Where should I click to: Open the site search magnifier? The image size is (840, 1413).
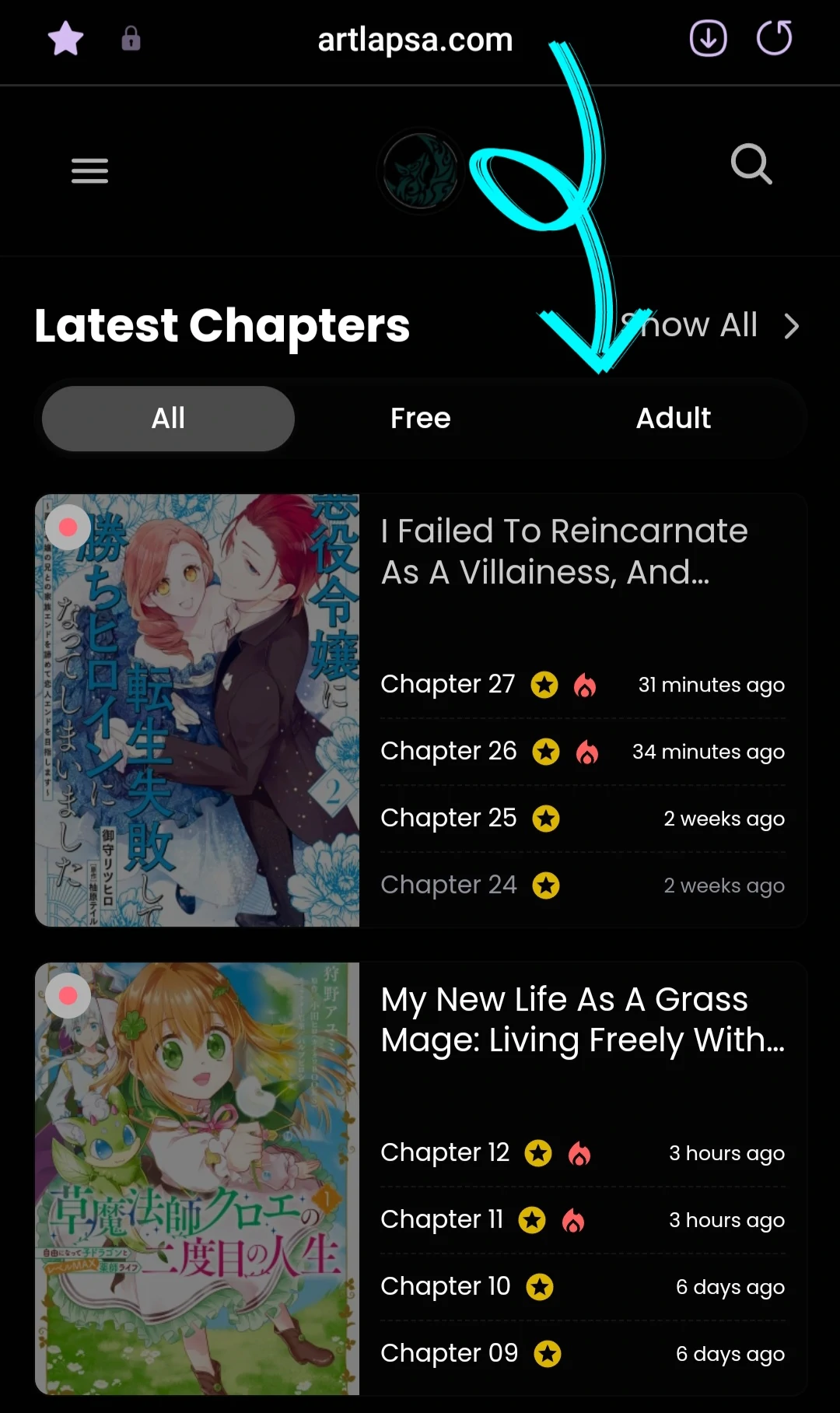751,164
